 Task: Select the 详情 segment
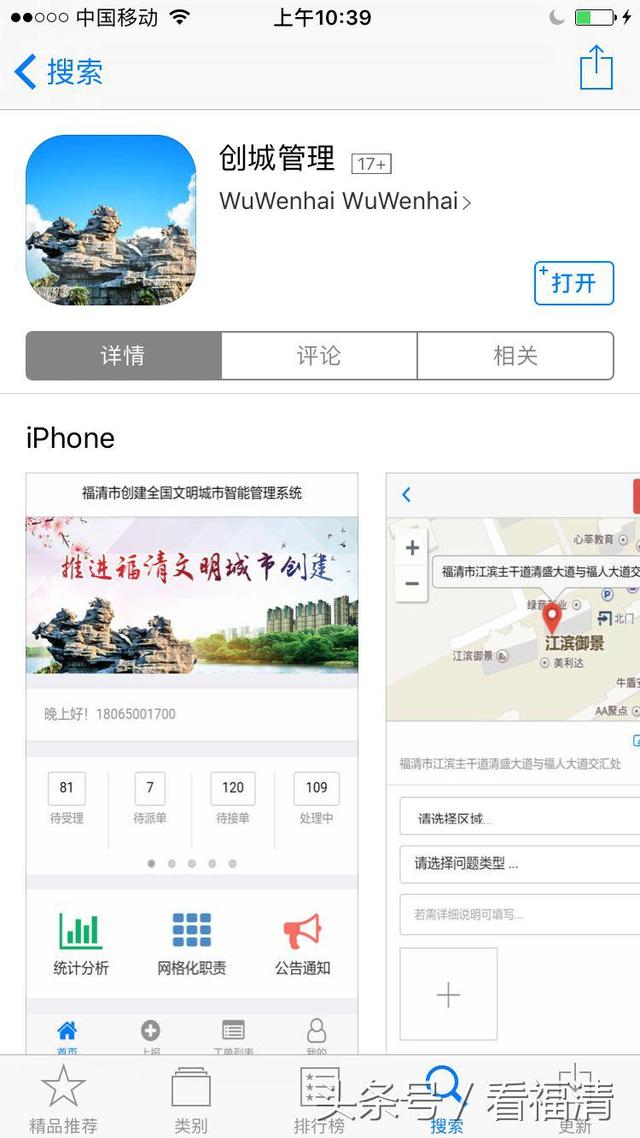pos(123,356)
